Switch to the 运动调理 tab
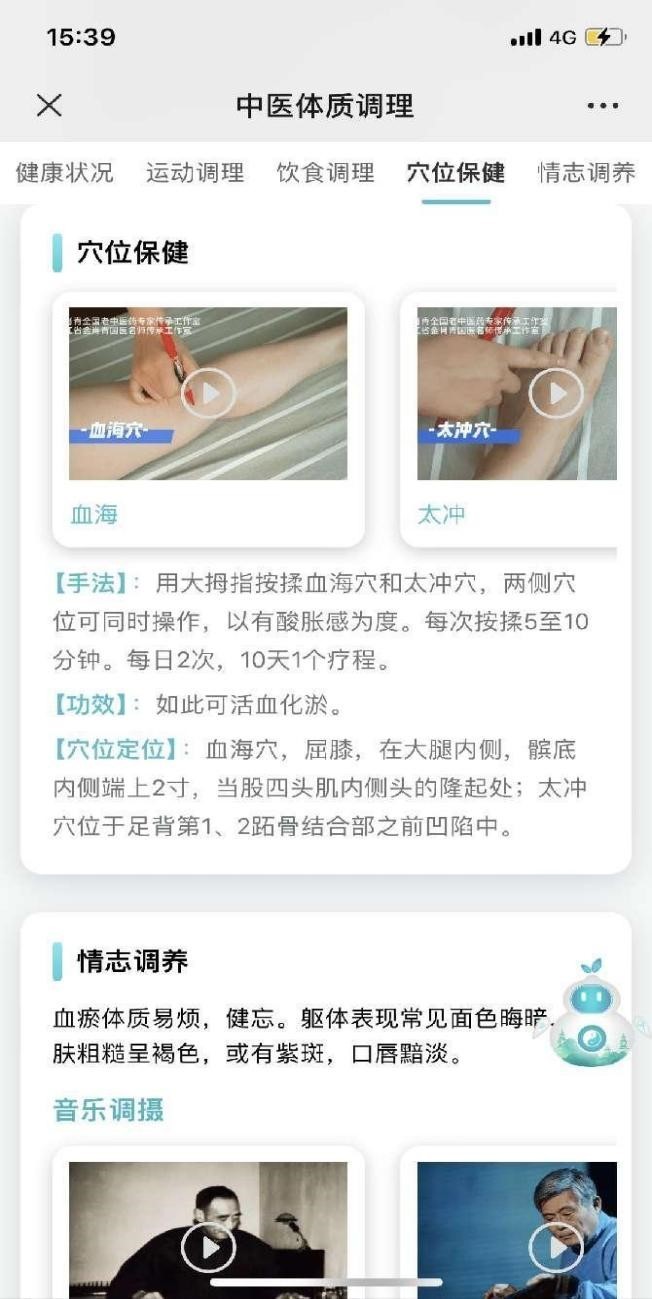This screenshot has height=1299, width=652. tap(195, 172)
